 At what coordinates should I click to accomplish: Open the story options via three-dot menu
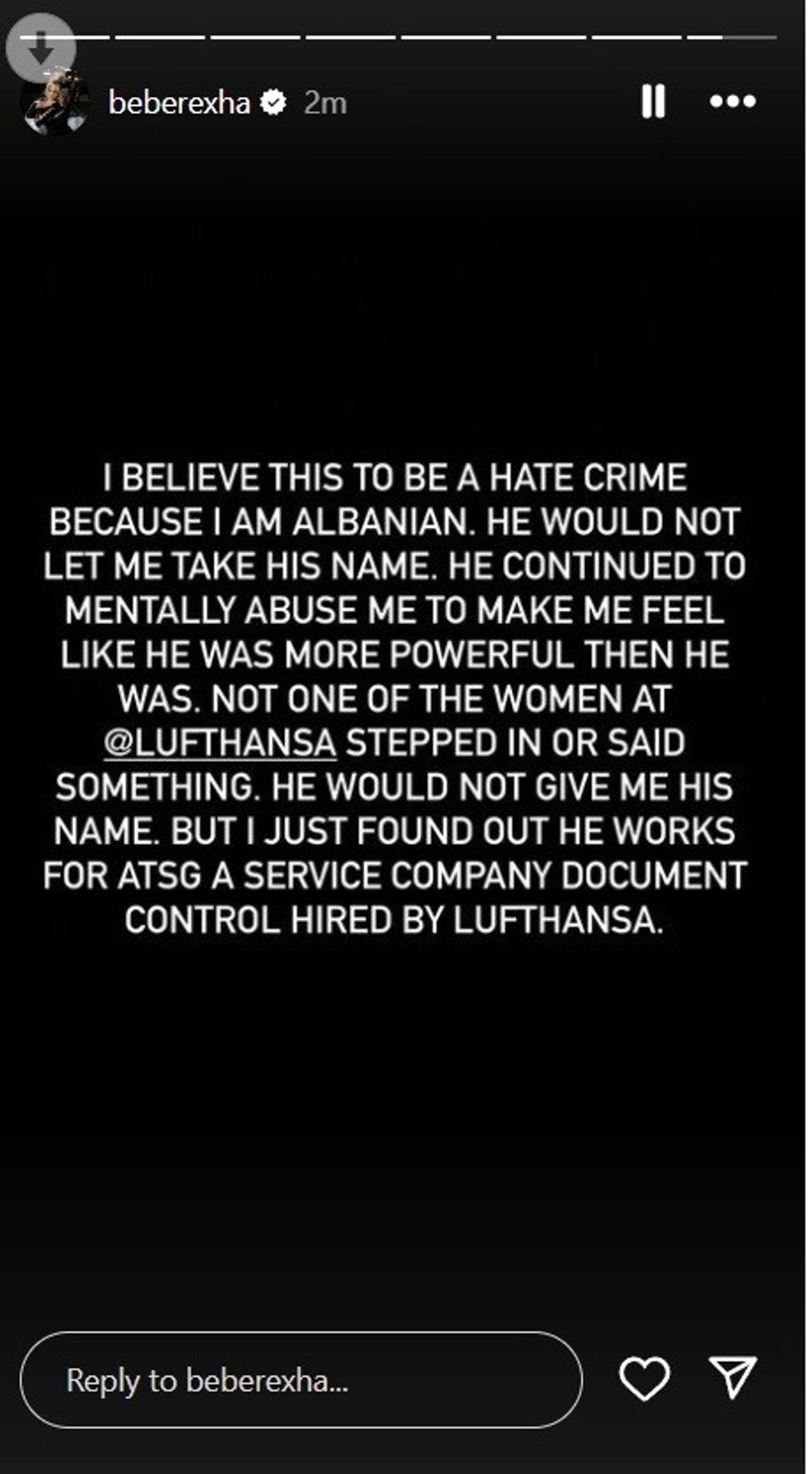[x=732, y=101]
